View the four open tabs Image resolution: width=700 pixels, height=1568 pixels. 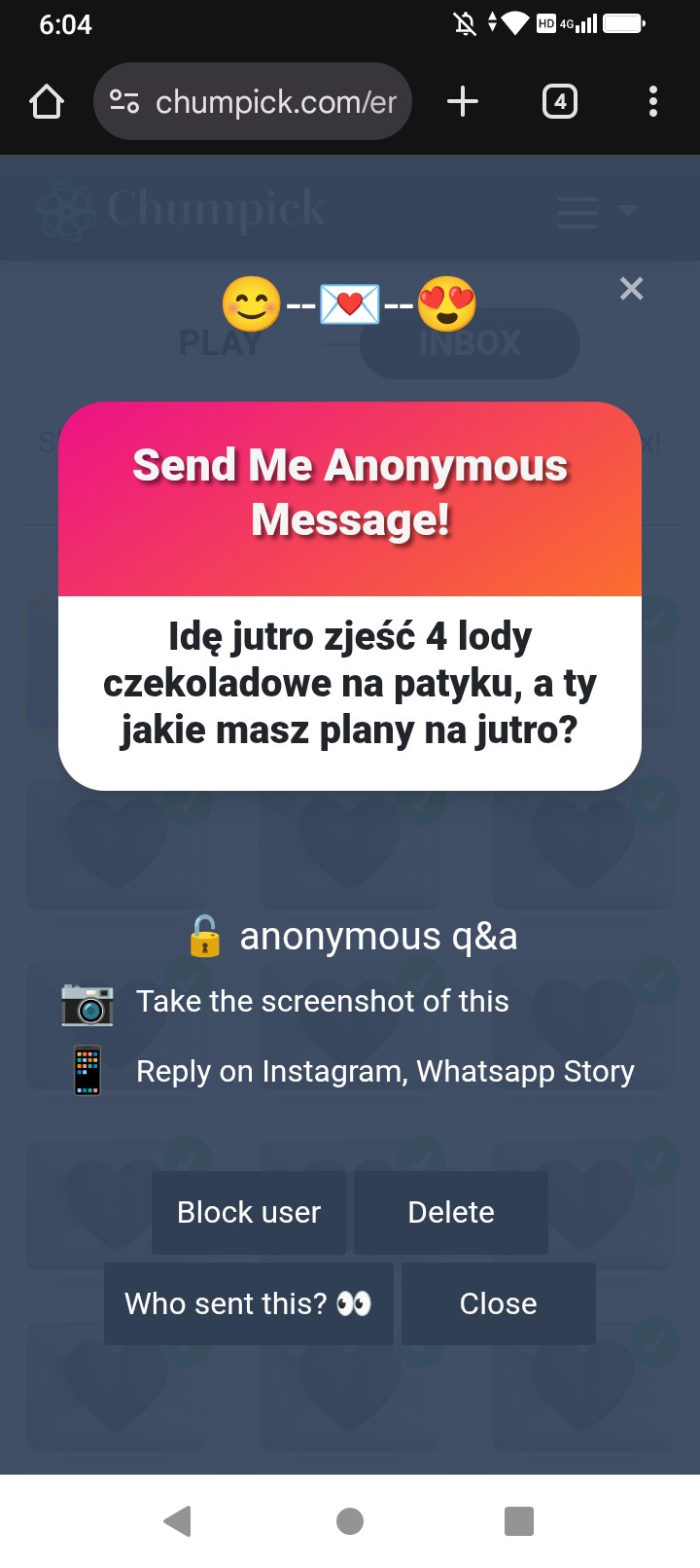click(559, 101)
